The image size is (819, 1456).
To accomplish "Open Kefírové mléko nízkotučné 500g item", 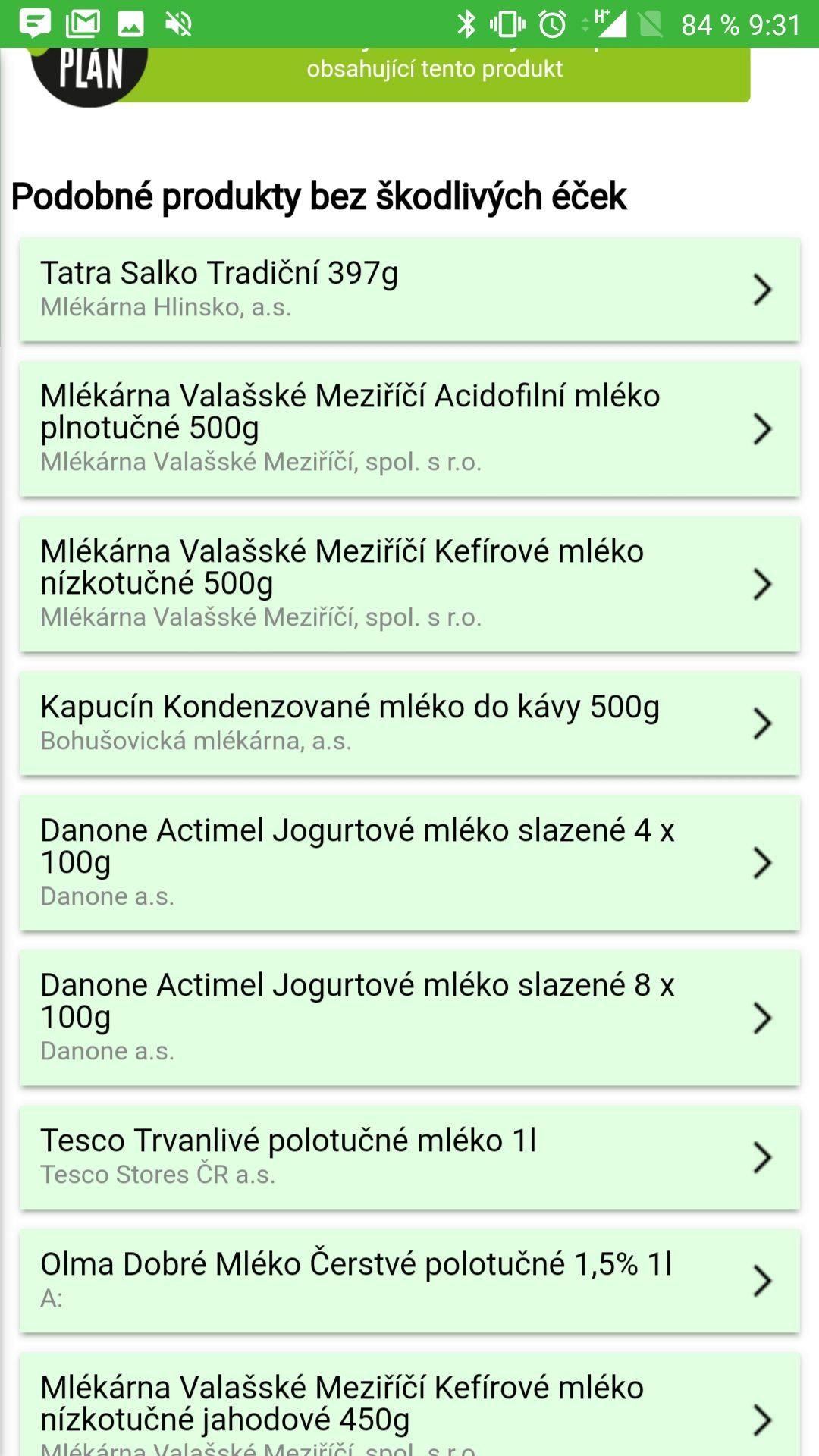I will tap(409, 584).
